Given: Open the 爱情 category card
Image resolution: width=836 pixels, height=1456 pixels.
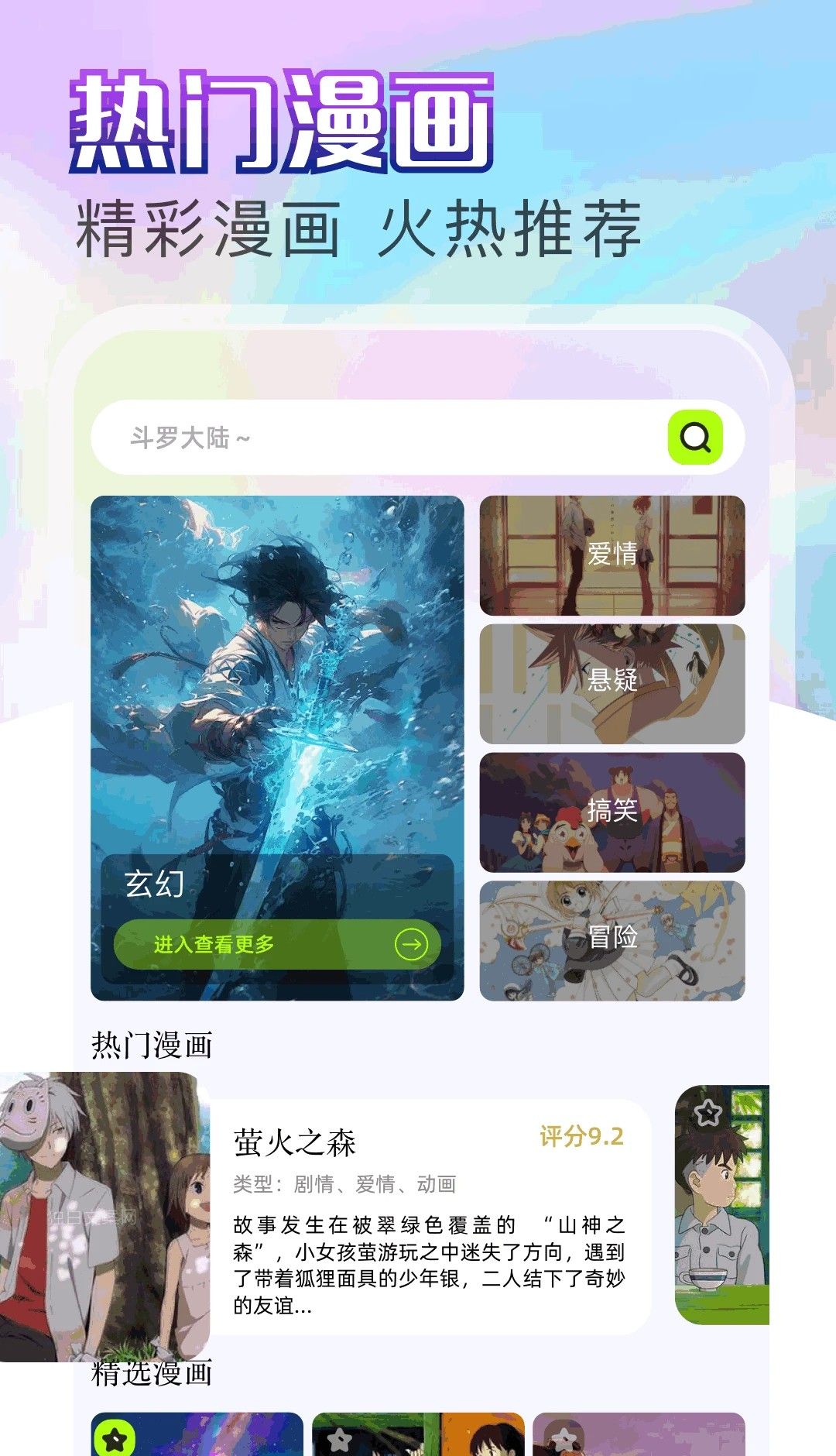Looking at the screenshot, I should click(x=614, y=555).
